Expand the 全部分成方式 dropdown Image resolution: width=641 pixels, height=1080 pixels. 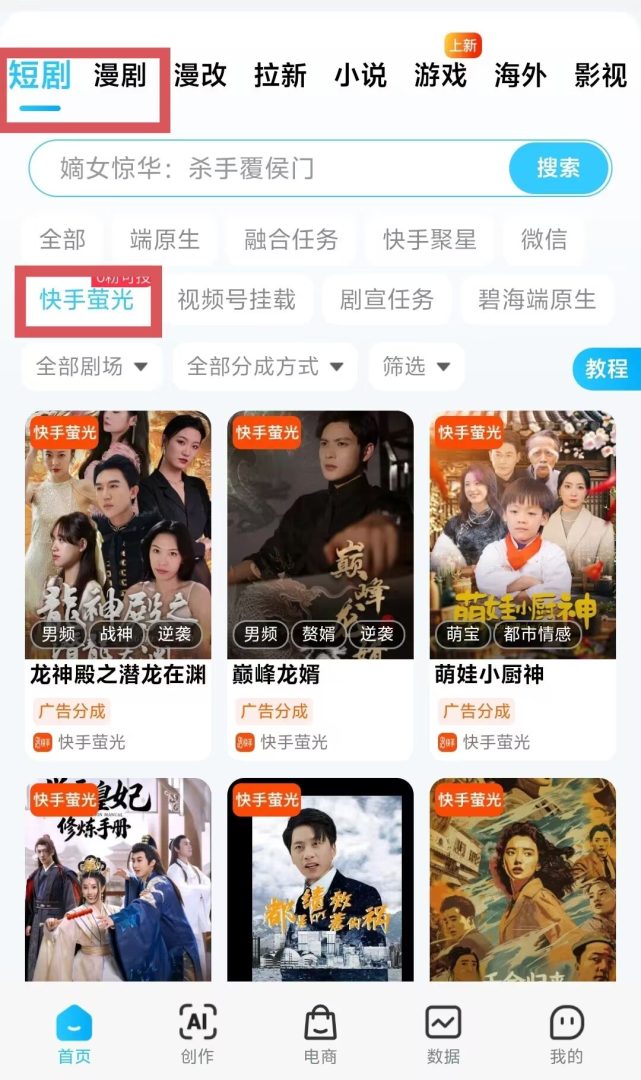(265, 367)
